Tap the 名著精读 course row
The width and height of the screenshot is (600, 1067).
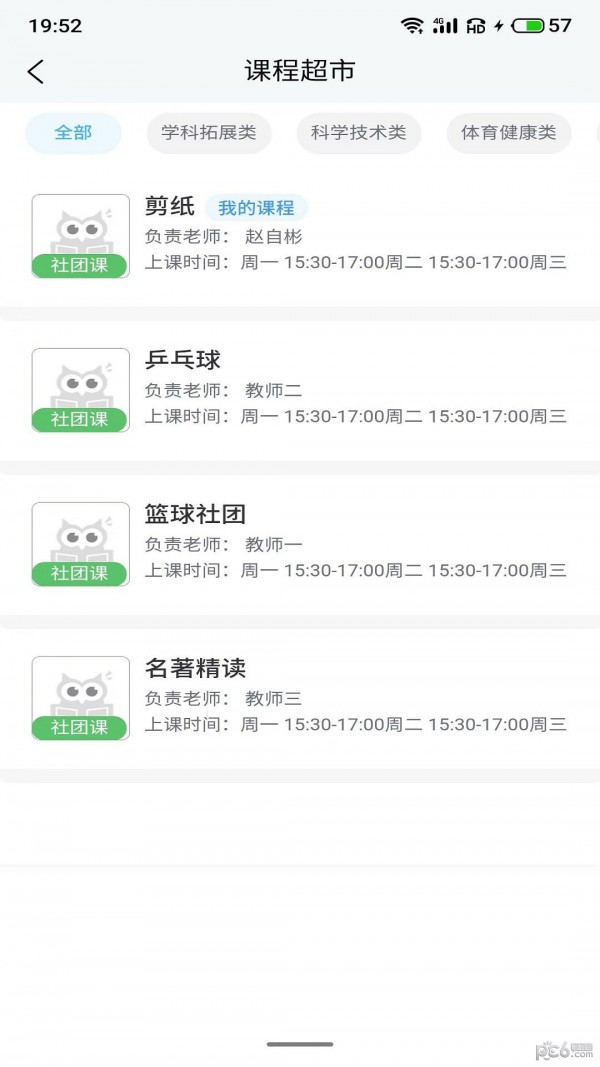pyautogui.click(x=300, y=698)
